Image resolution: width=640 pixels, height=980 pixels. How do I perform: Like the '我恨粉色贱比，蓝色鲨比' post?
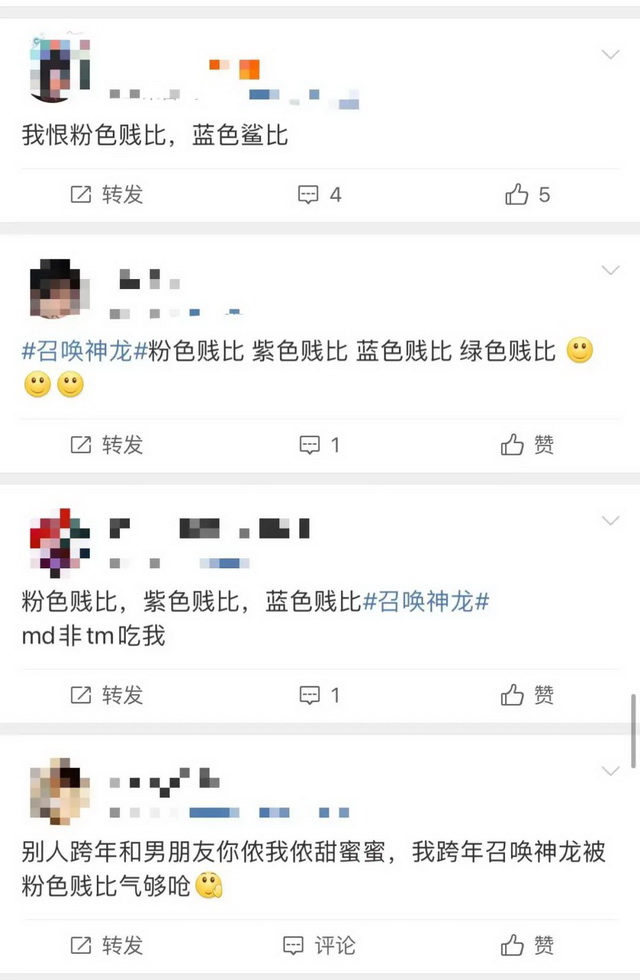coord(528,195)
